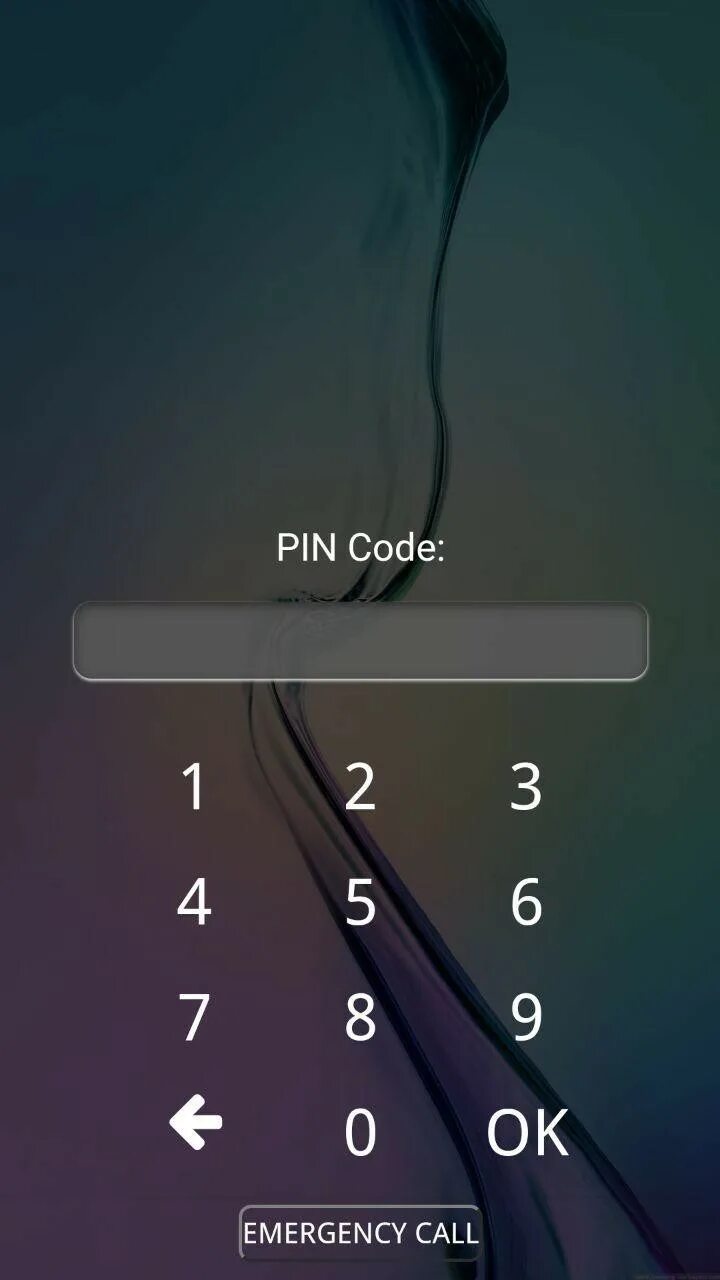Tap the number 6 key
The width and height of the screenshot is (720, 1280).
[526, 902]
